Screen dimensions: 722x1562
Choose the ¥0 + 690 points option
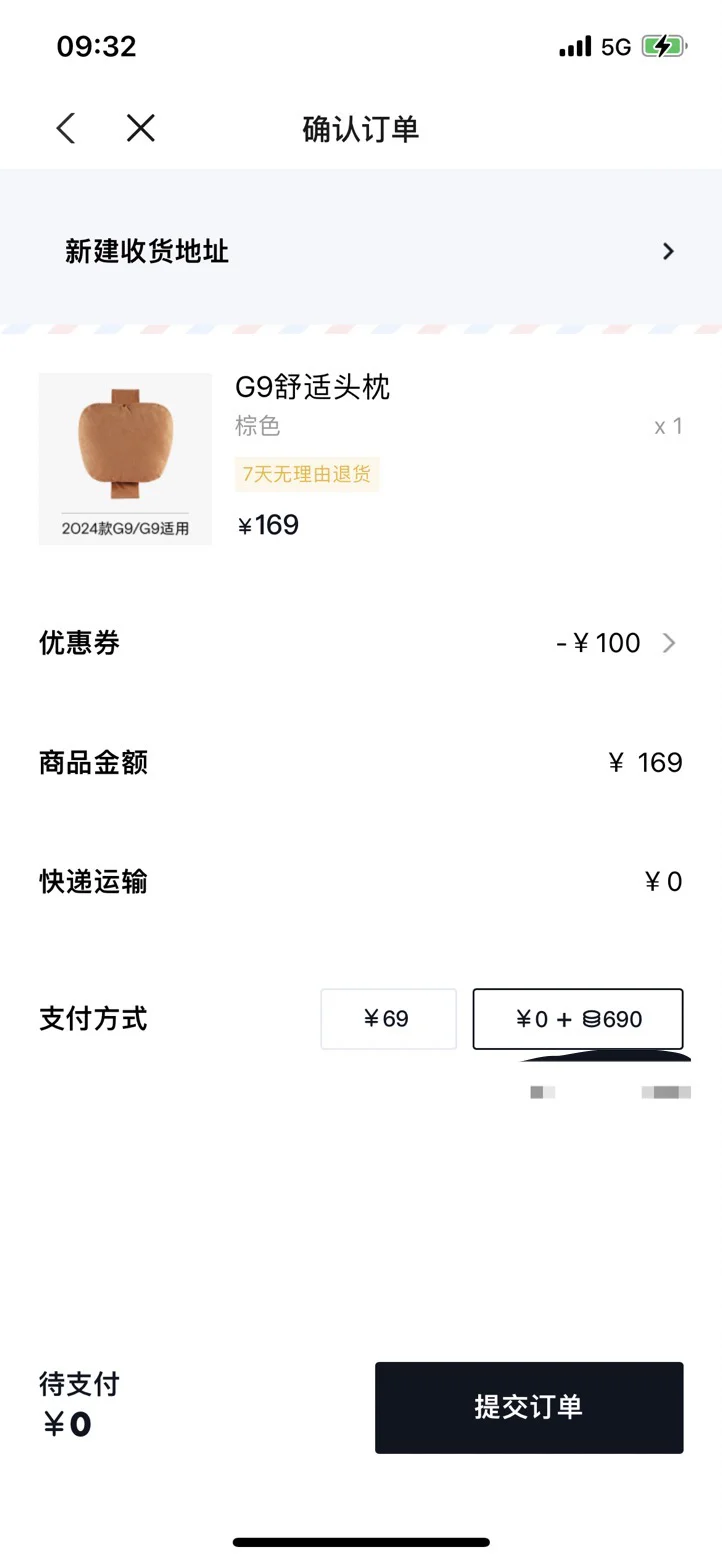(577, 1019)
